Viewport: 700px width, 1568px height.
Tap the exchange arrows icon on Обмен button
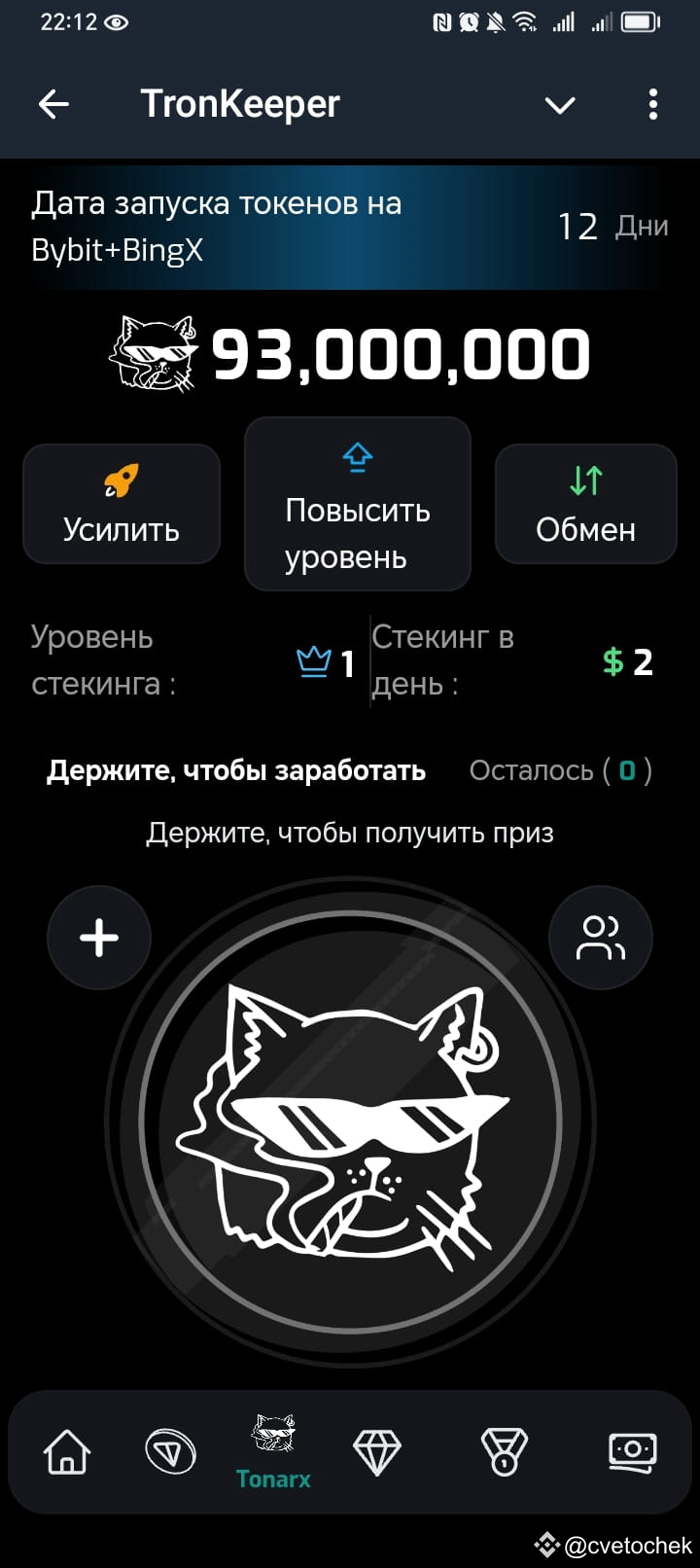click(x=584, y=479)
